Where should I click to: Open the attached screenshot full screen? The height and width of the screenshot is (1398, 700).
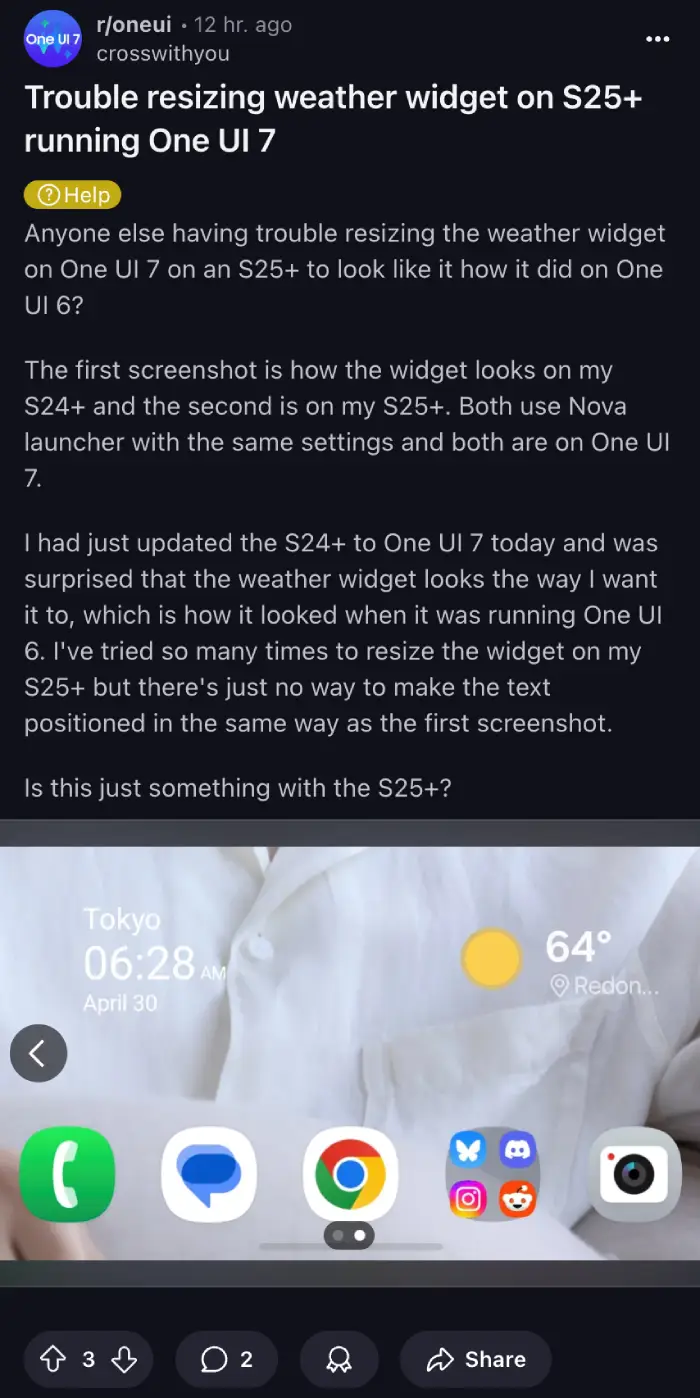pyautogui.click(x=350, y=1053)
